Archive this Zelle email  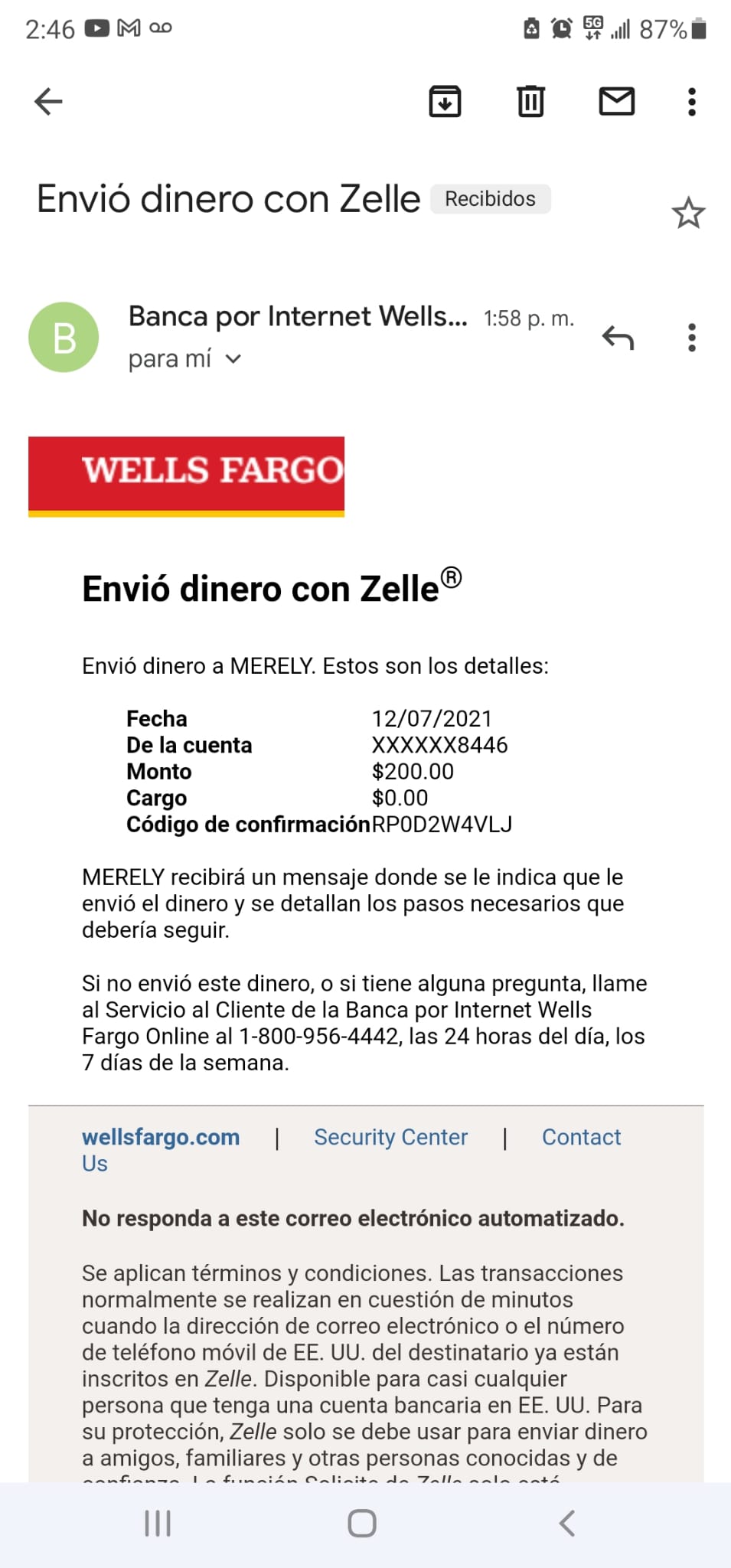pyautogui.click(x=445, y=101)
